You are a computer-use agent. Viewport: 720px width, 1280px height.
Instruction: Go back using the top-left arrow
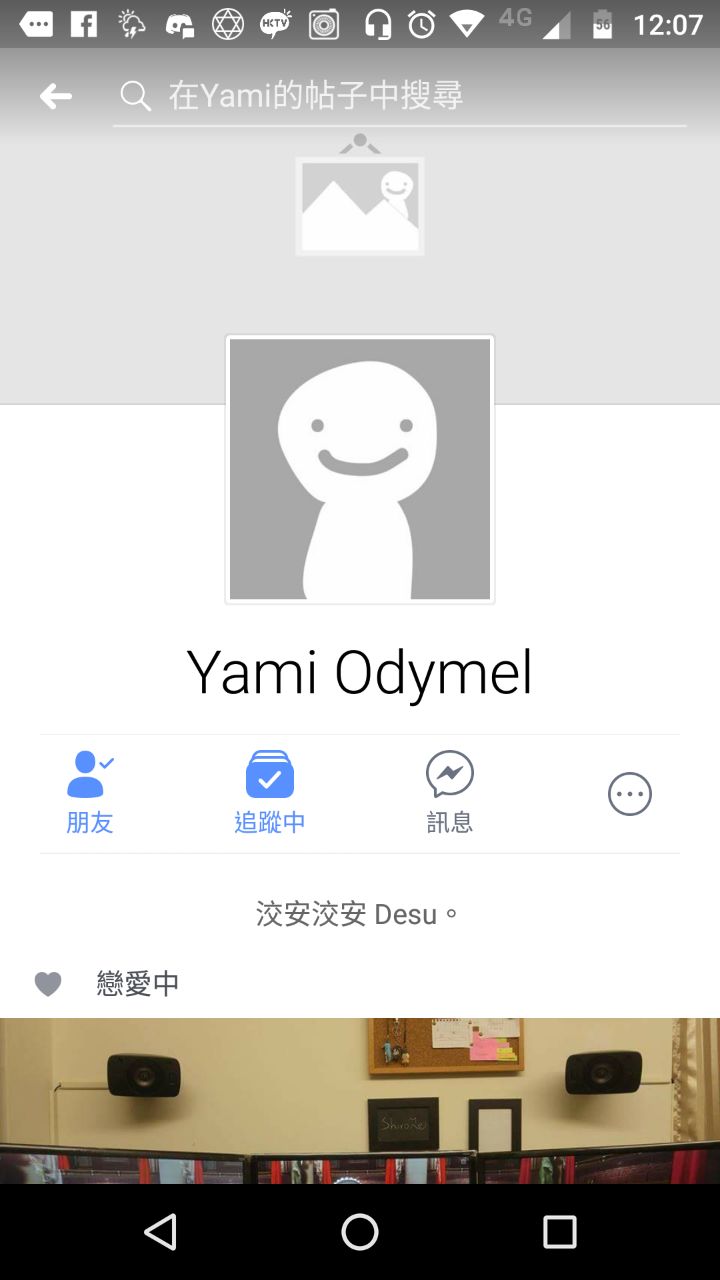(x=56, y=96)
